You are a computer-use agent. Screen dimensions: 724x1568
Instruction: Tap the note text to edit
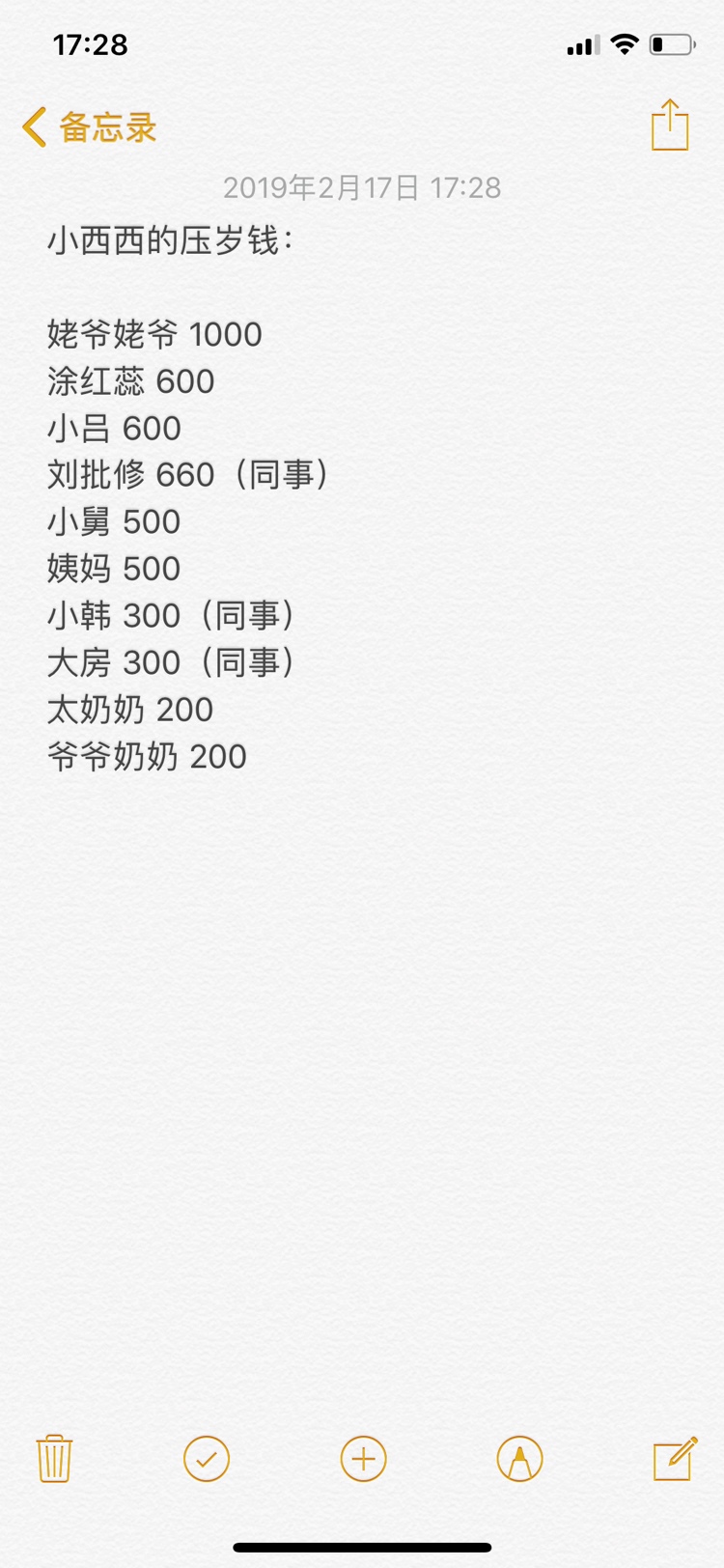coord(188,497)
